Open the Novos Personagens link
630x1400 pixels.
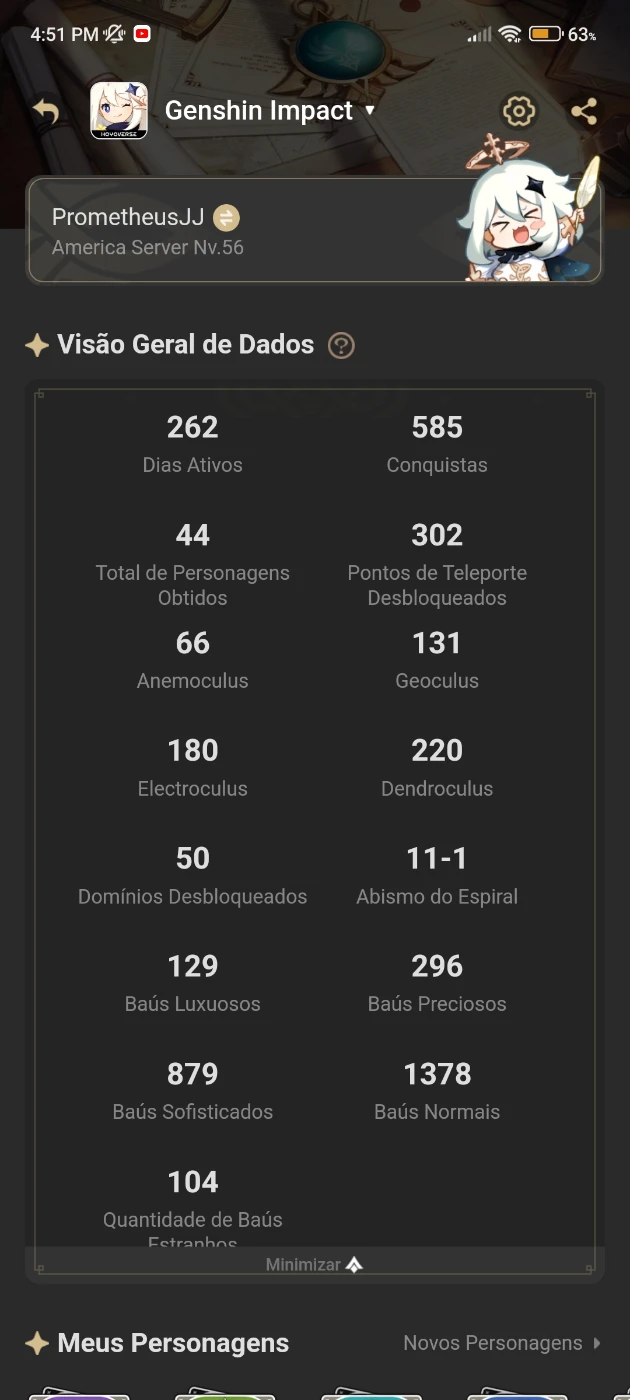coord(502,1343)
